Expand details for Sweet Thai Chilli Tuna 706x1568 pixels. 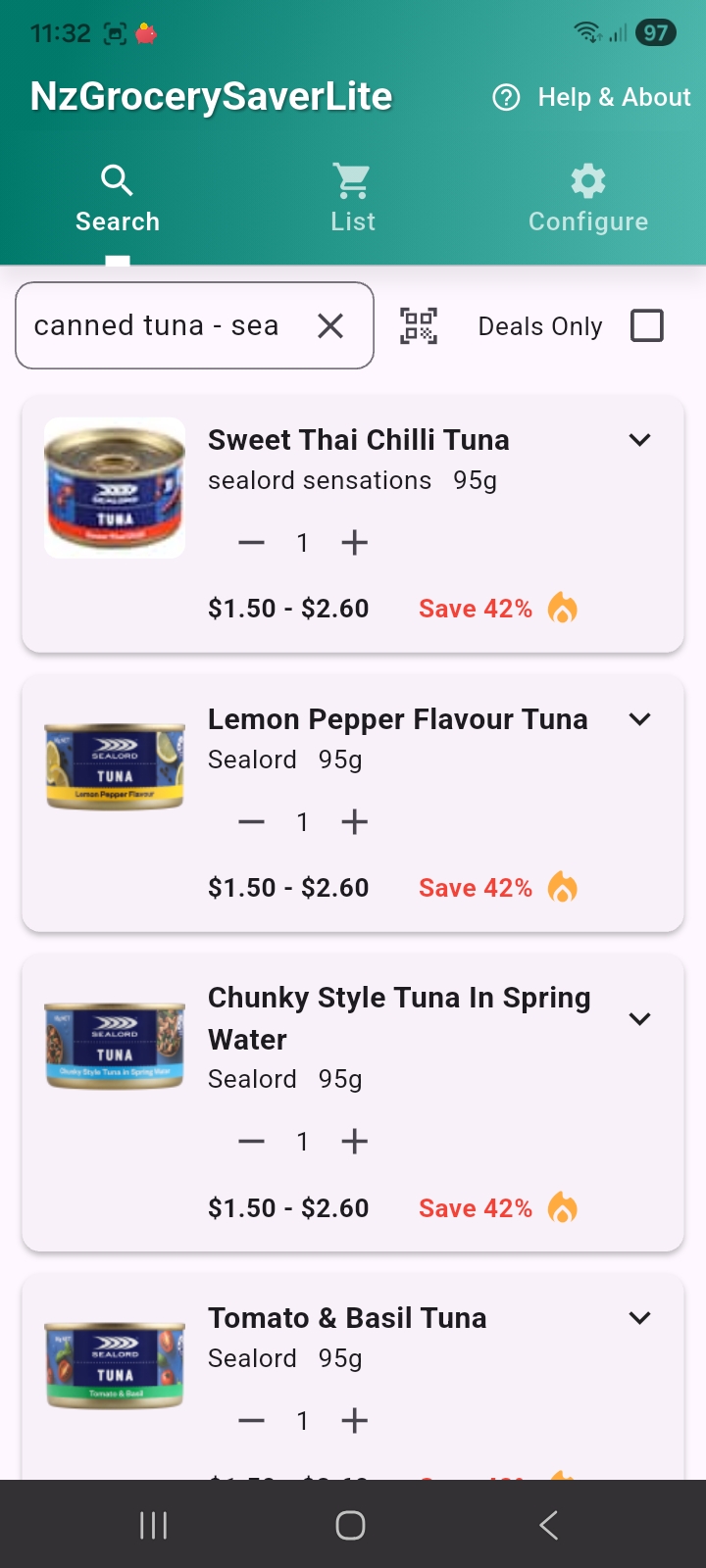pyautogui.click(x=639, y=440)
